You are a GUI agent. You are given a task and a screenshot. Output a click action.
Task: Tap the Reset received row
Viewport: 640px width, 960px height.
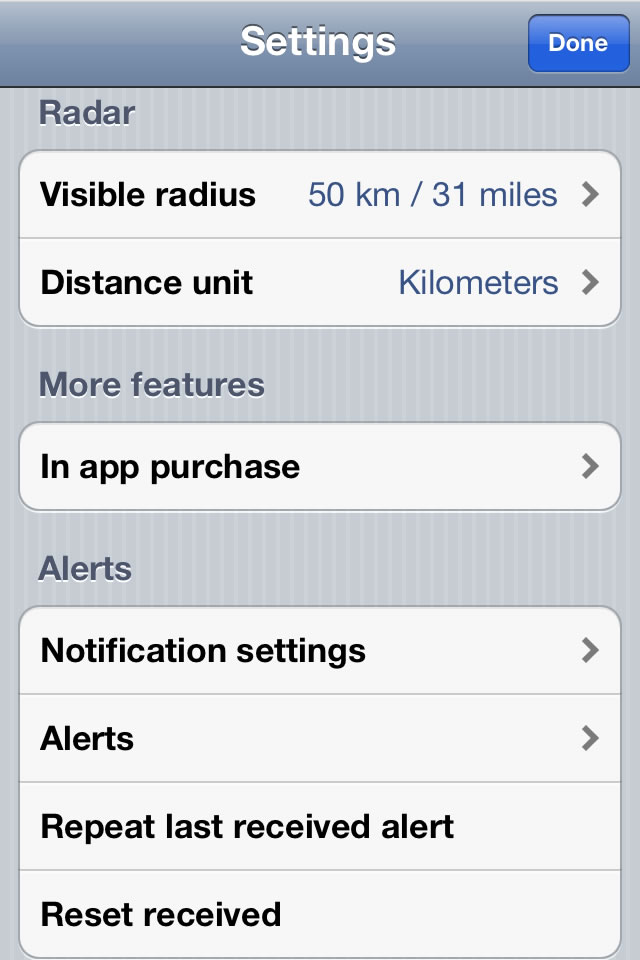coord(320,914)
